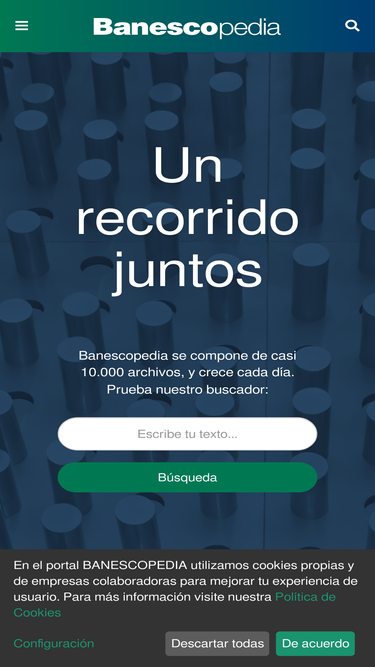The width and height of the screenshot is (375, 667).
Task: Open the hamburger menu
Action: pos(22,26)
